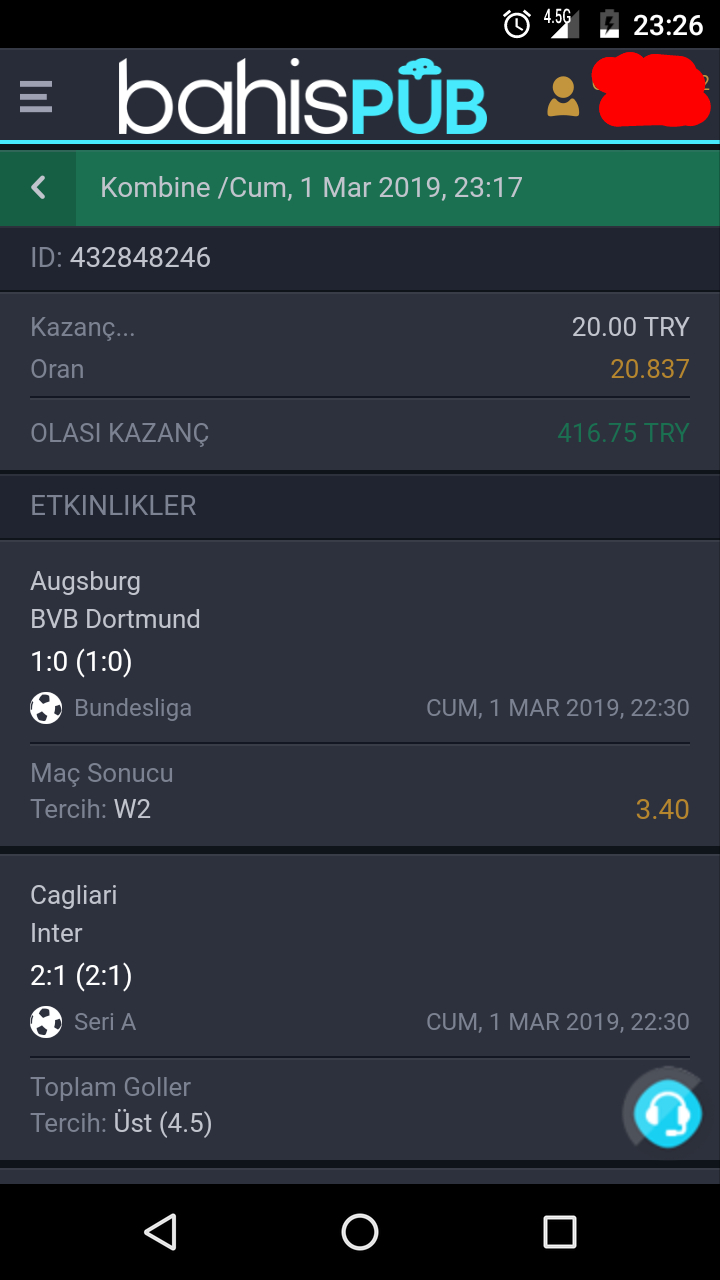The image size is (720, 1280).
Task: Tap the bahisPUB logo to go home
Action: [x=303, y=97]
